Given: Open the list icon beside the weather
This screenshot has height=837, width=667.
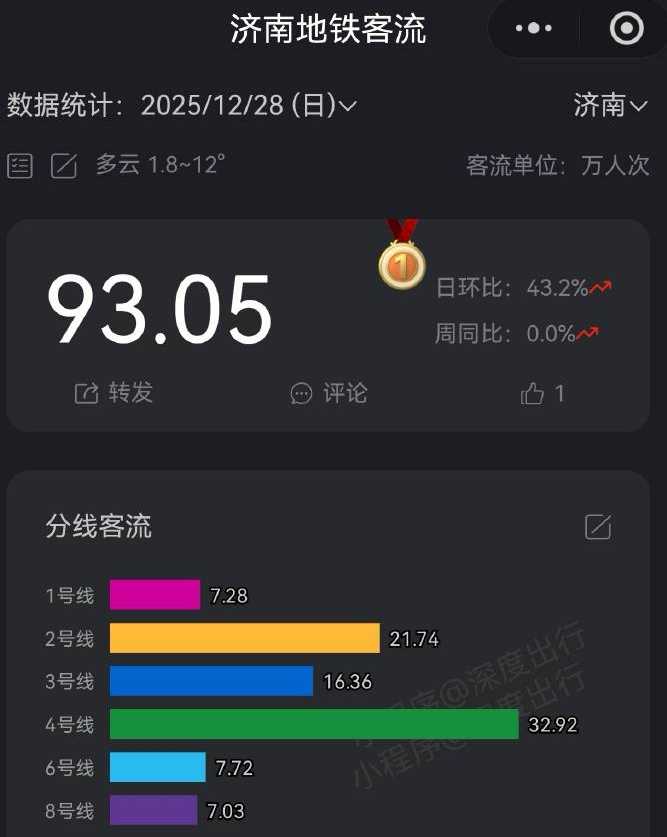Looking at the screenshot, I should coord(20,165).
